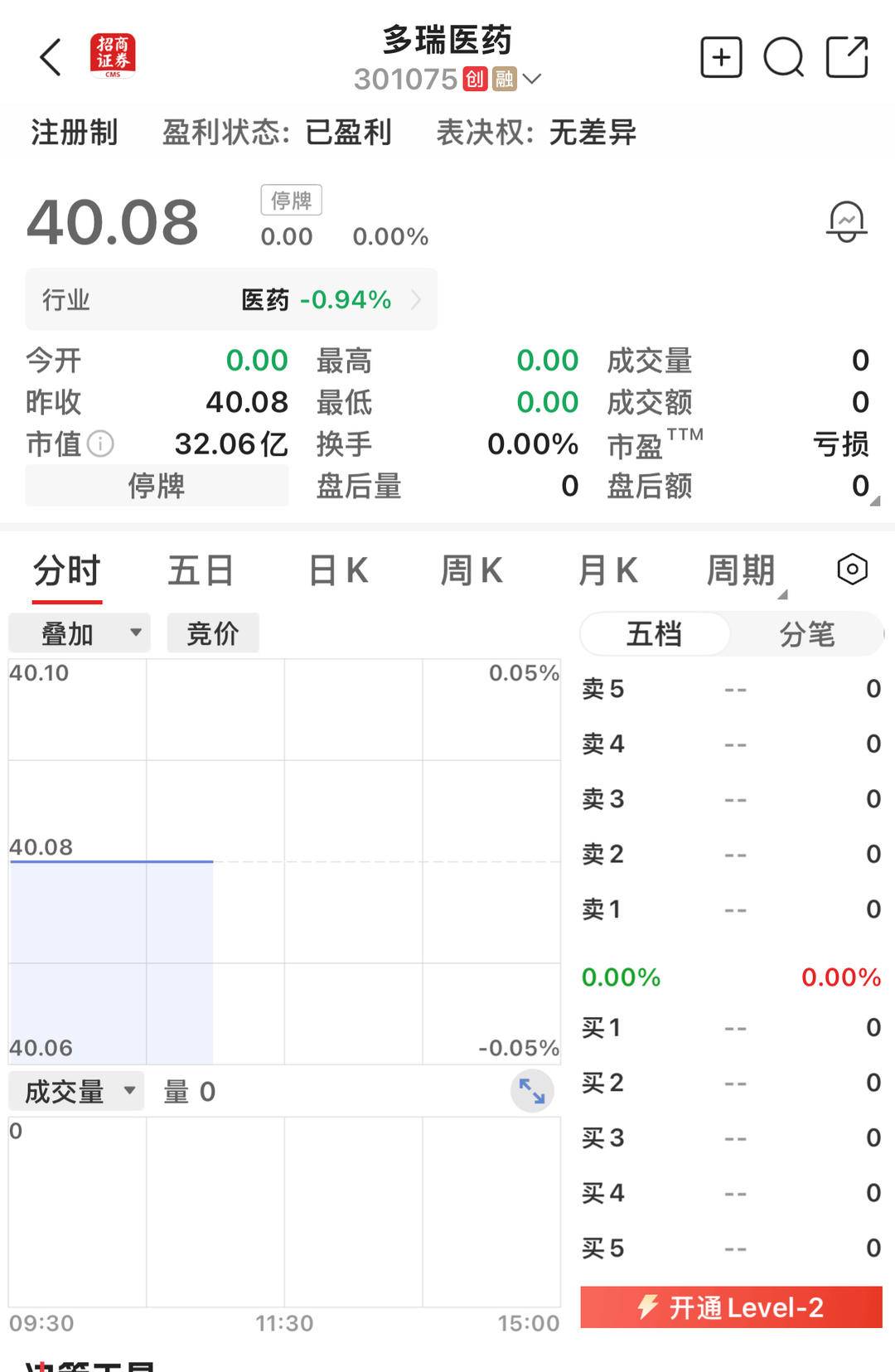Open the 成交量 indicator dropdown
Image resolution: width=895 pixels, height=1372 pixels.
click(x=76, y=1092)
